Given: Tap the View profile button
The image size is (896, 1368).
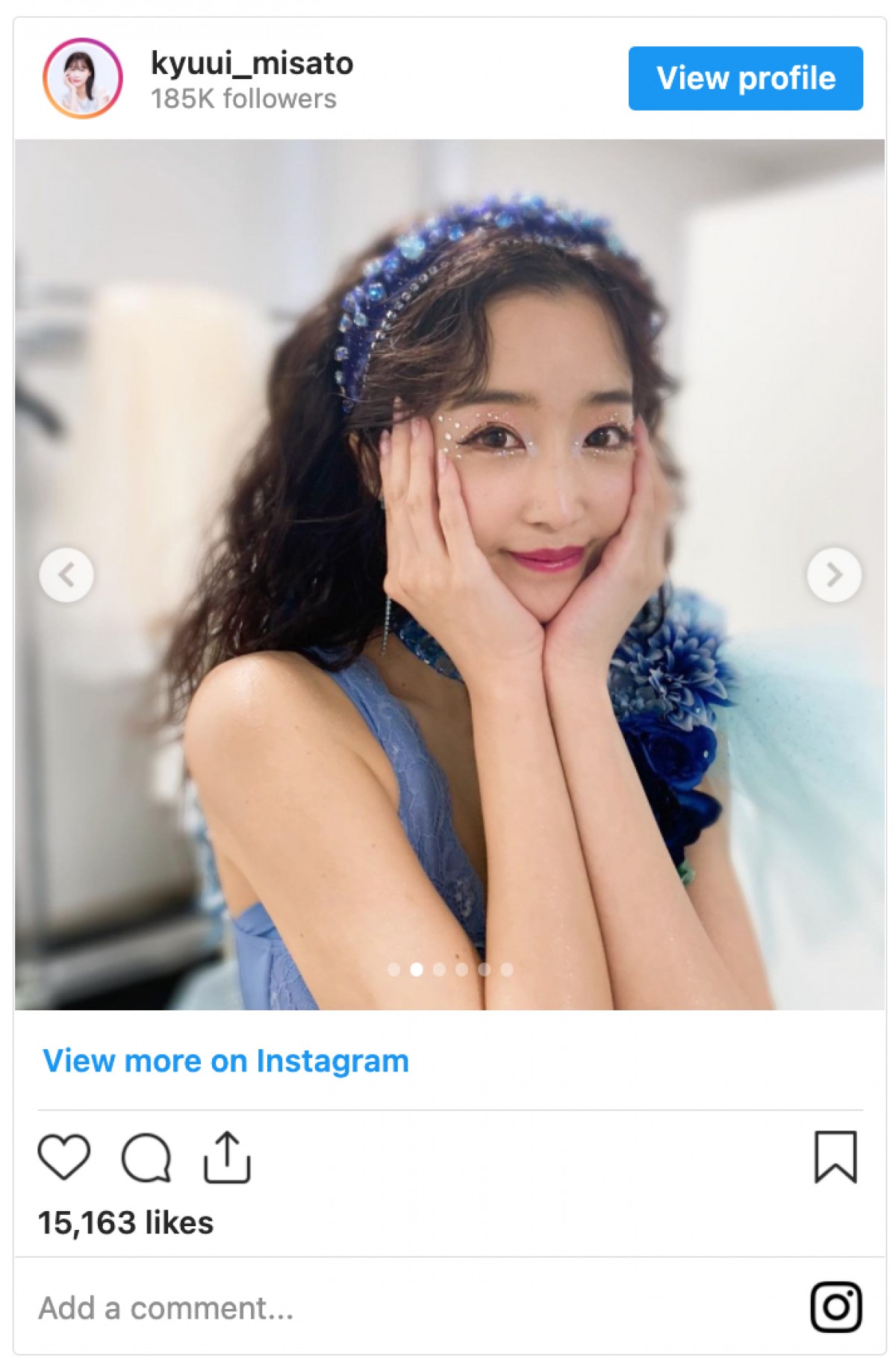Looking at the screenshot, I should click(745, 78).
